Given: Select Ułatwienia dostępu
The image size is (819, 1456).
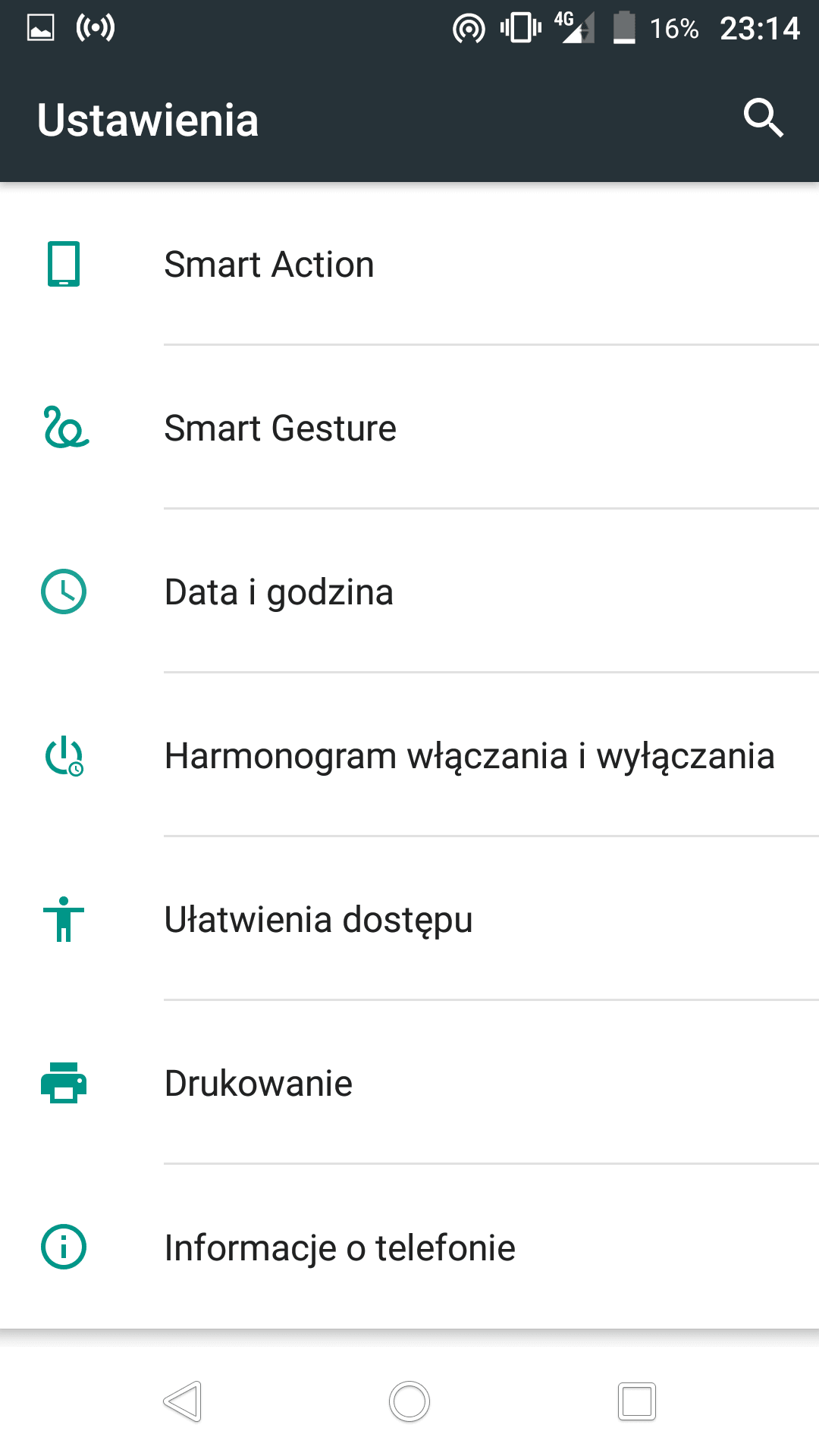Looking at the screenshot, I should tap(409, 919).
